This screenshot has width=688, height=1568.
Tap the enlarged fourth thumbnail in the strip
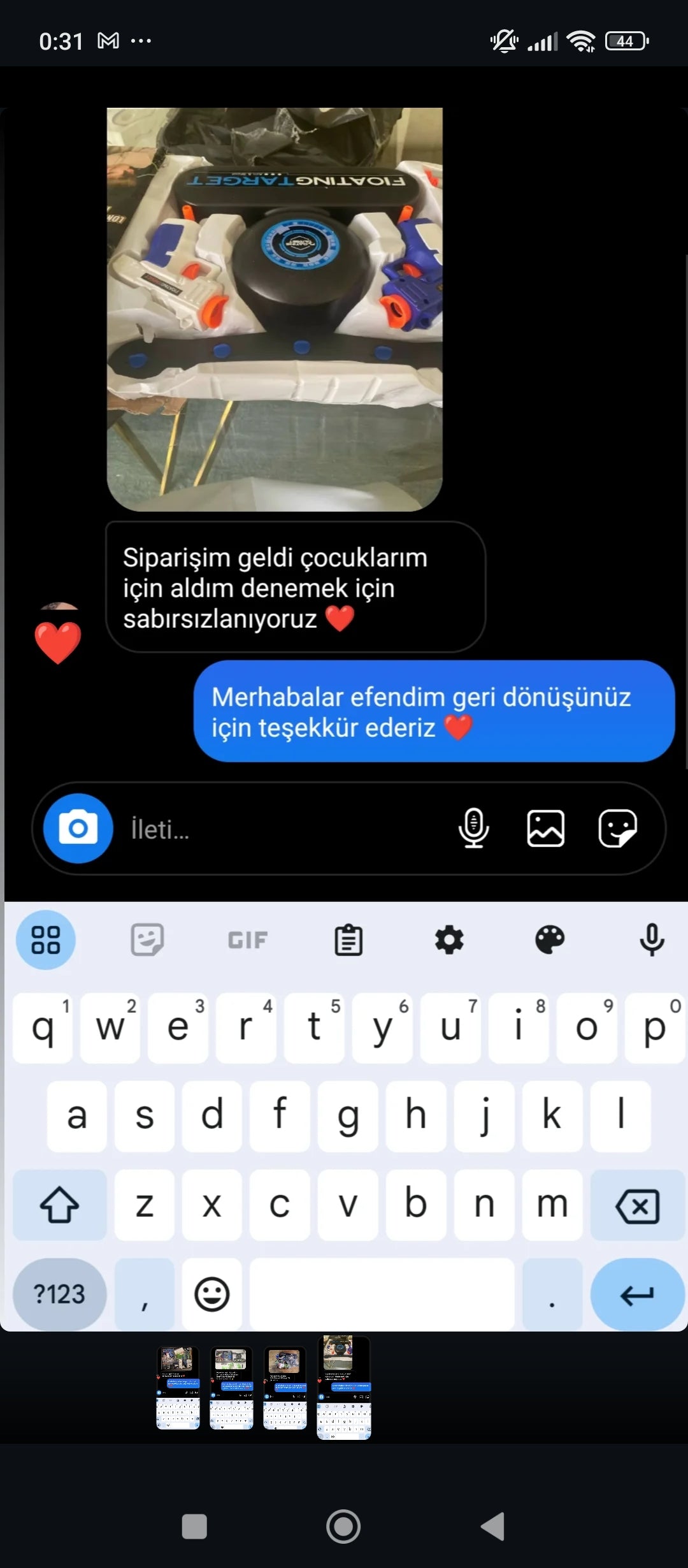[x=344, y=1387]
